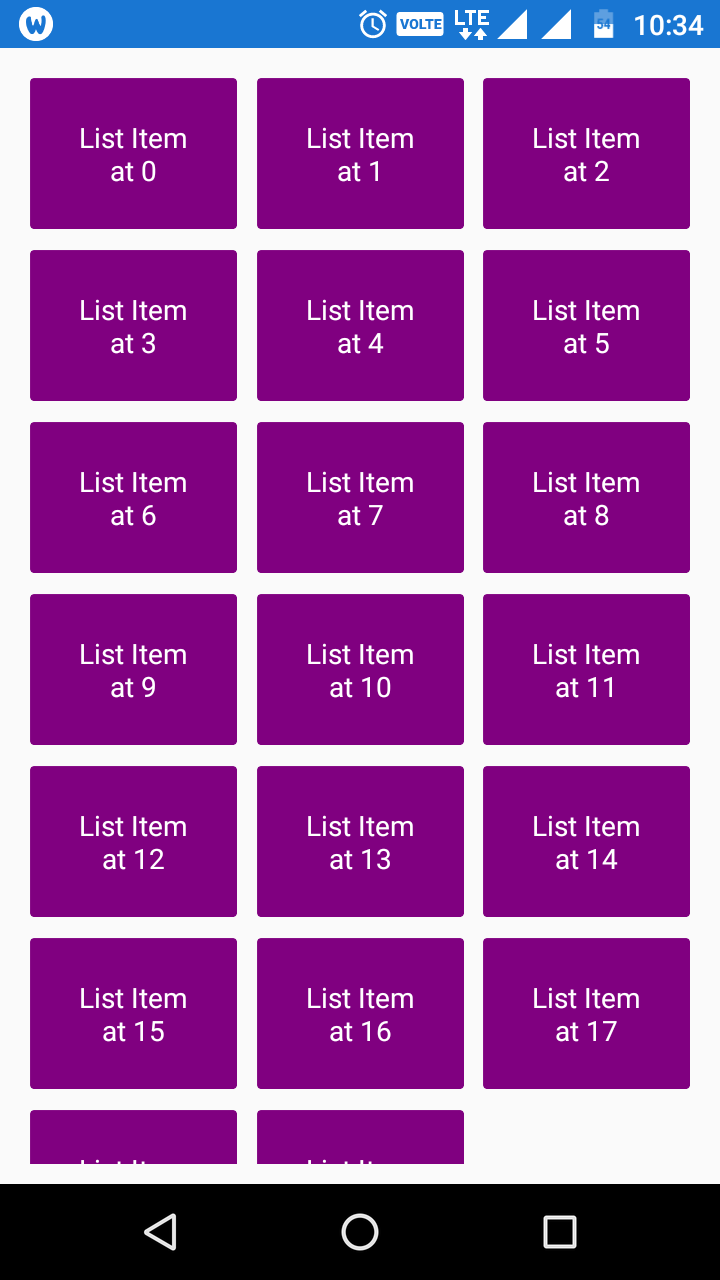Select List Item at 9
This screenshot has height=1280, width=720.
click(133, 669)
